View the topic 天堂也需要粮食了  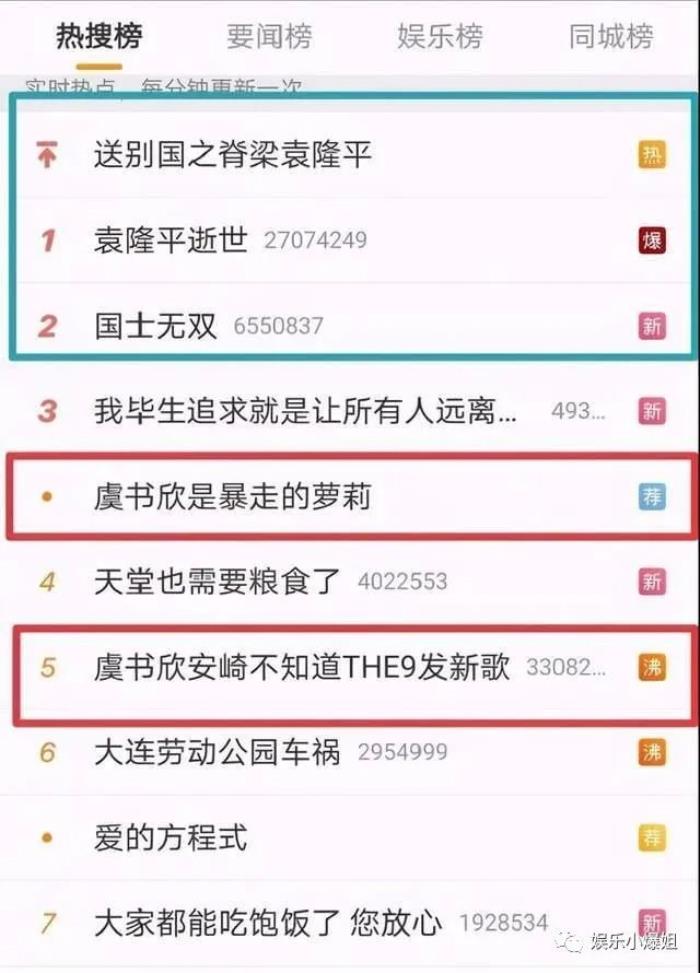point(218,581)
